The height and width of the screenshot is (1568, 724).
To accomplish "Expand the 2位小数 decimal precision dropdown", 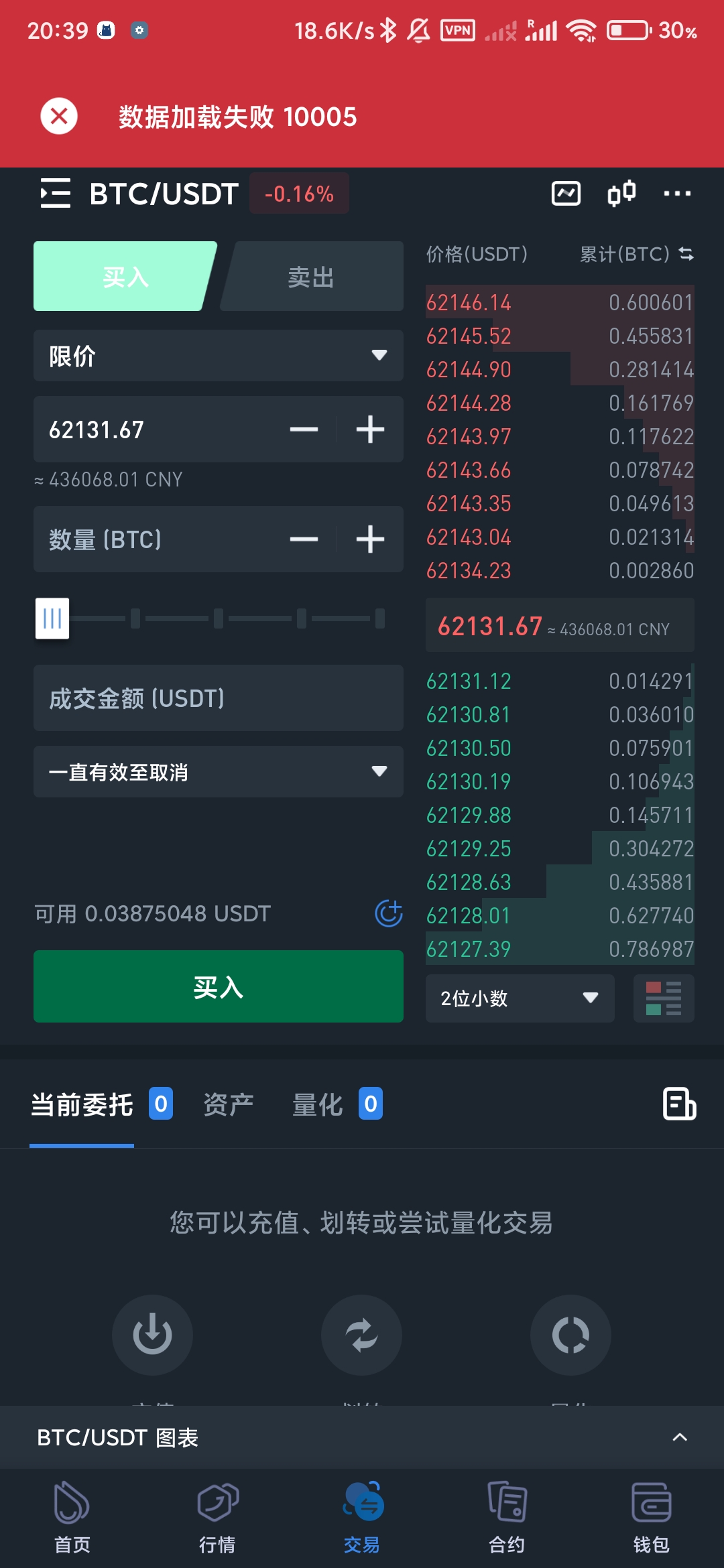I will tap(520, 998).
